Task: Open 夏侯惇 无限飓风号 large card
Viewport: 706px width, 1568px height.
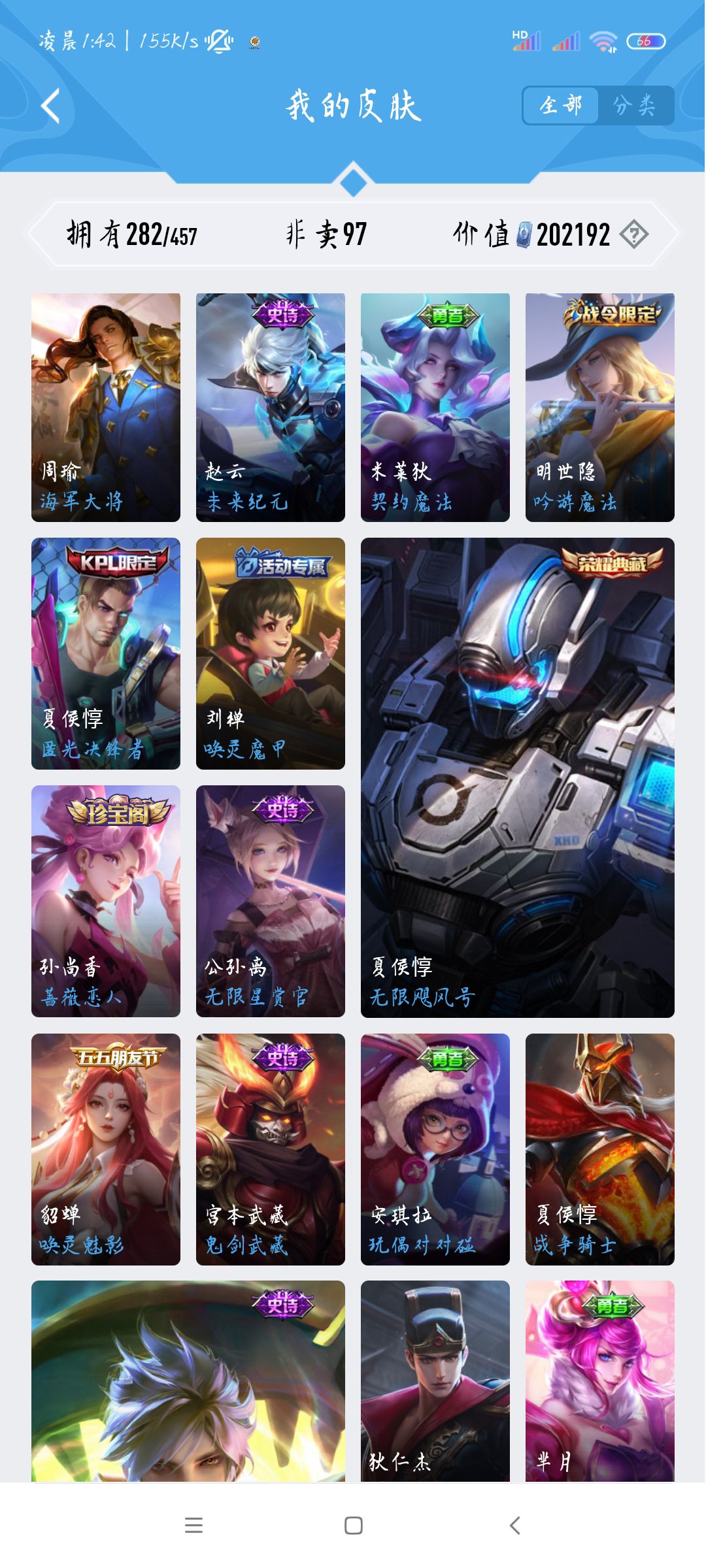Action: (518, 777)
